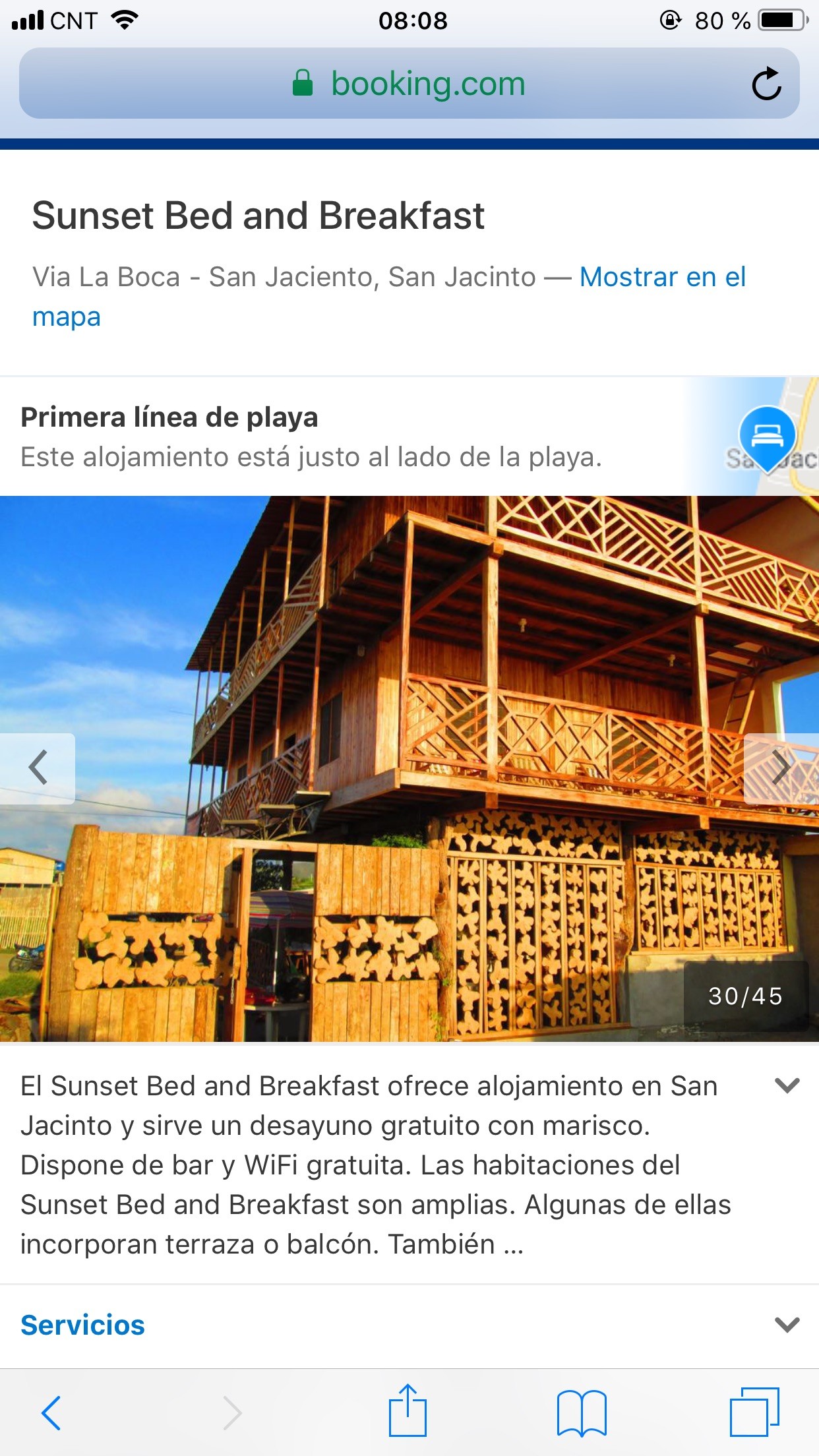
Task: Open the 'Mostrar en el mapa' link
Action: point(662,278)
